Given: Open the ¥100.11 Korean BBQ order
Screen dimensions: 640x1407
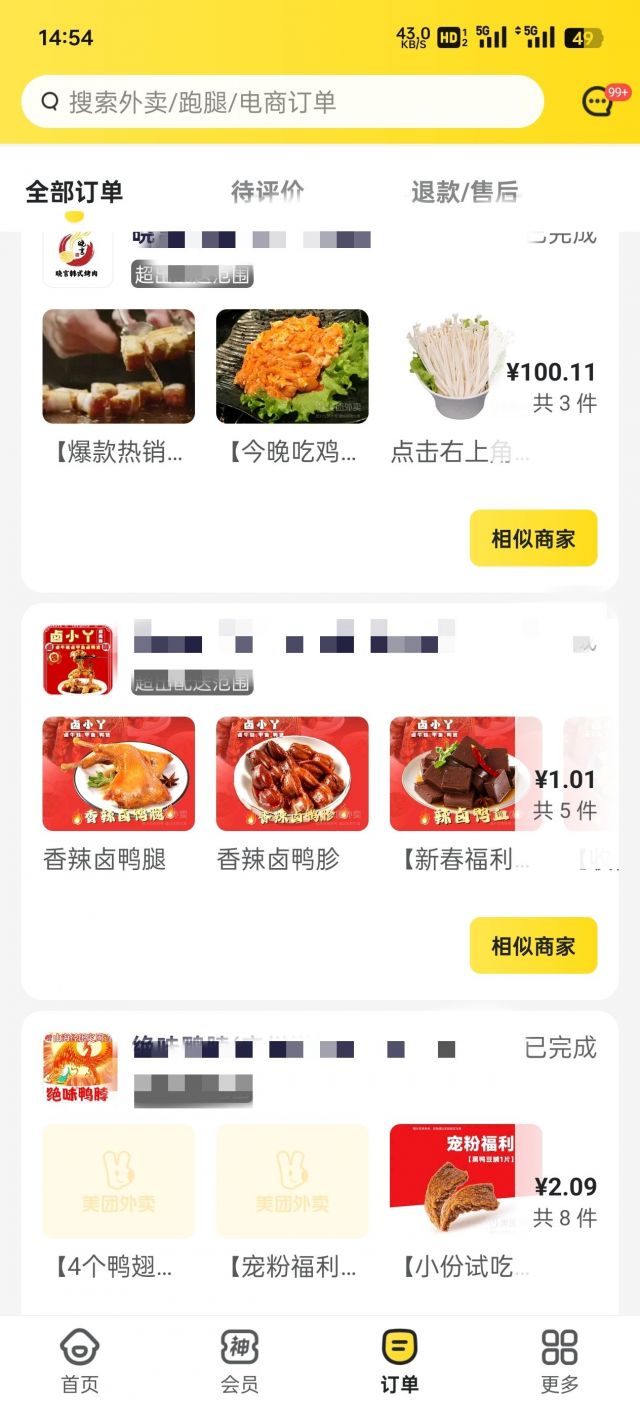Looking at the screenshot, I should pyautogui.click(x=551, y=386).
